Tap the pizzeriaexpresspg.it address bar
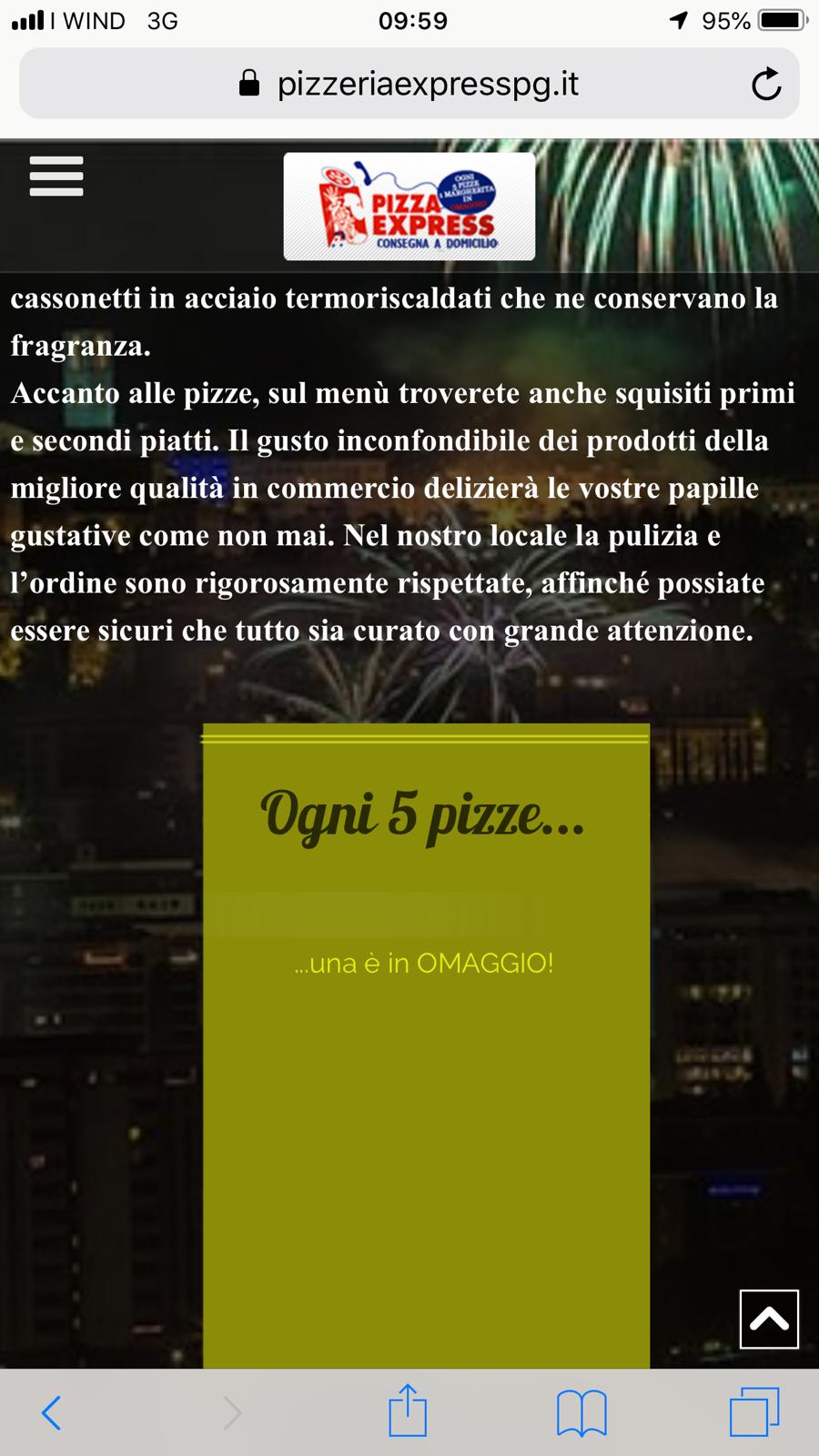Viewport: 819px width, 1456px height. (409, 84)
